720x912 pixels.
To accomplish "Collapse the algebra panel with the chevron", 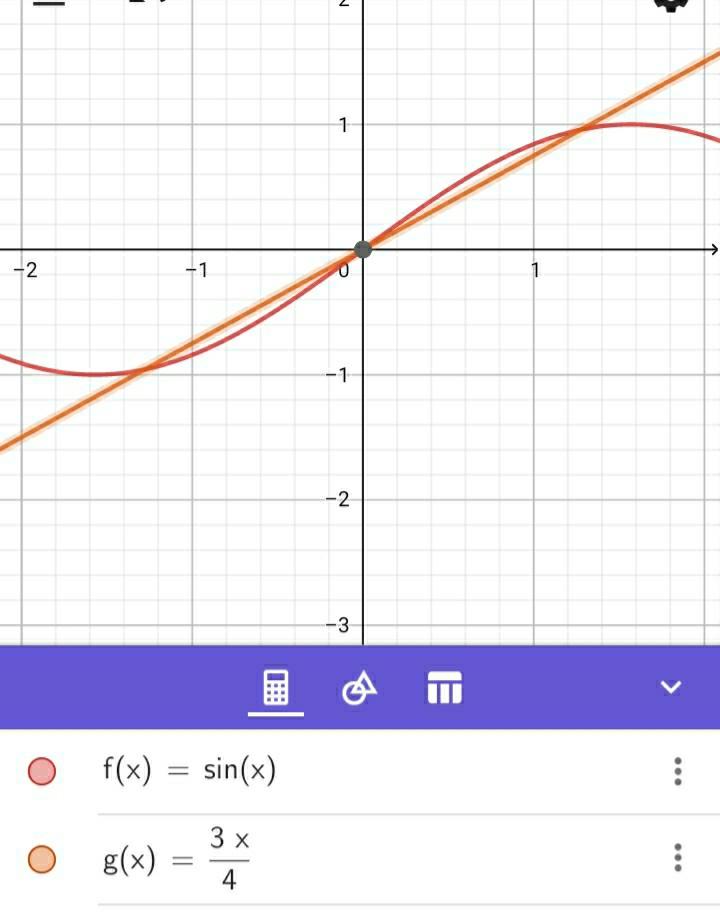I will click(x=670, y=687).
